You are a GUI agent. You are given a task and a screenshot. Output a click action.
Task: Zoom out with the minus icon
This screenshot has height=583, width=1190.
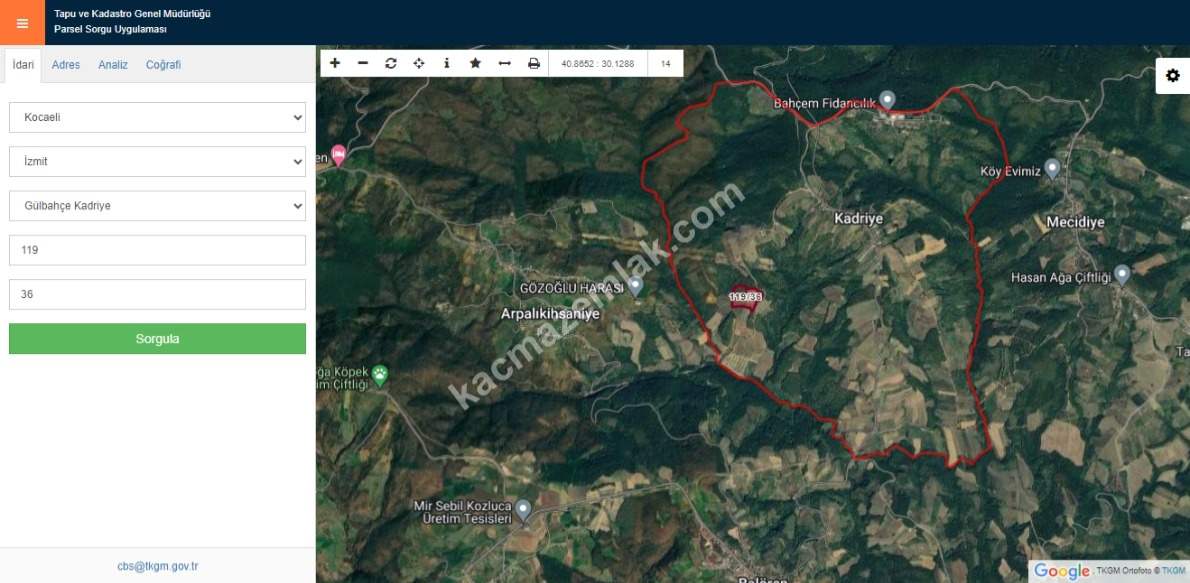363,63
